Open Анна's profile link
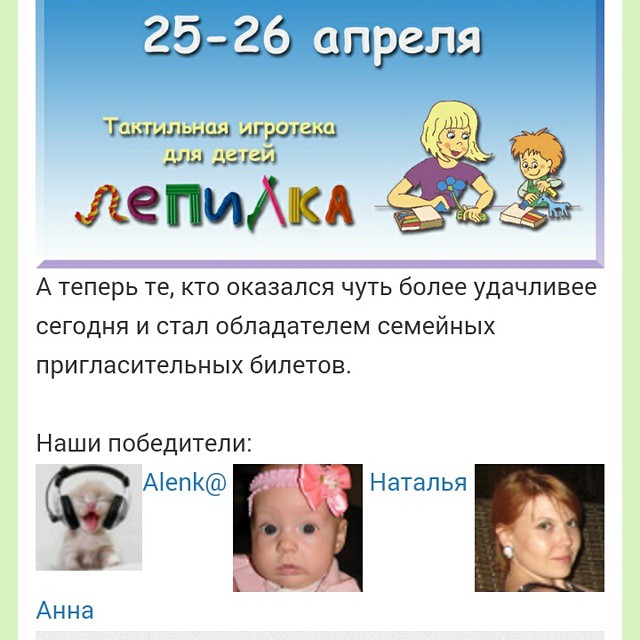The image size is (640, 640). [x=65, y=610]
